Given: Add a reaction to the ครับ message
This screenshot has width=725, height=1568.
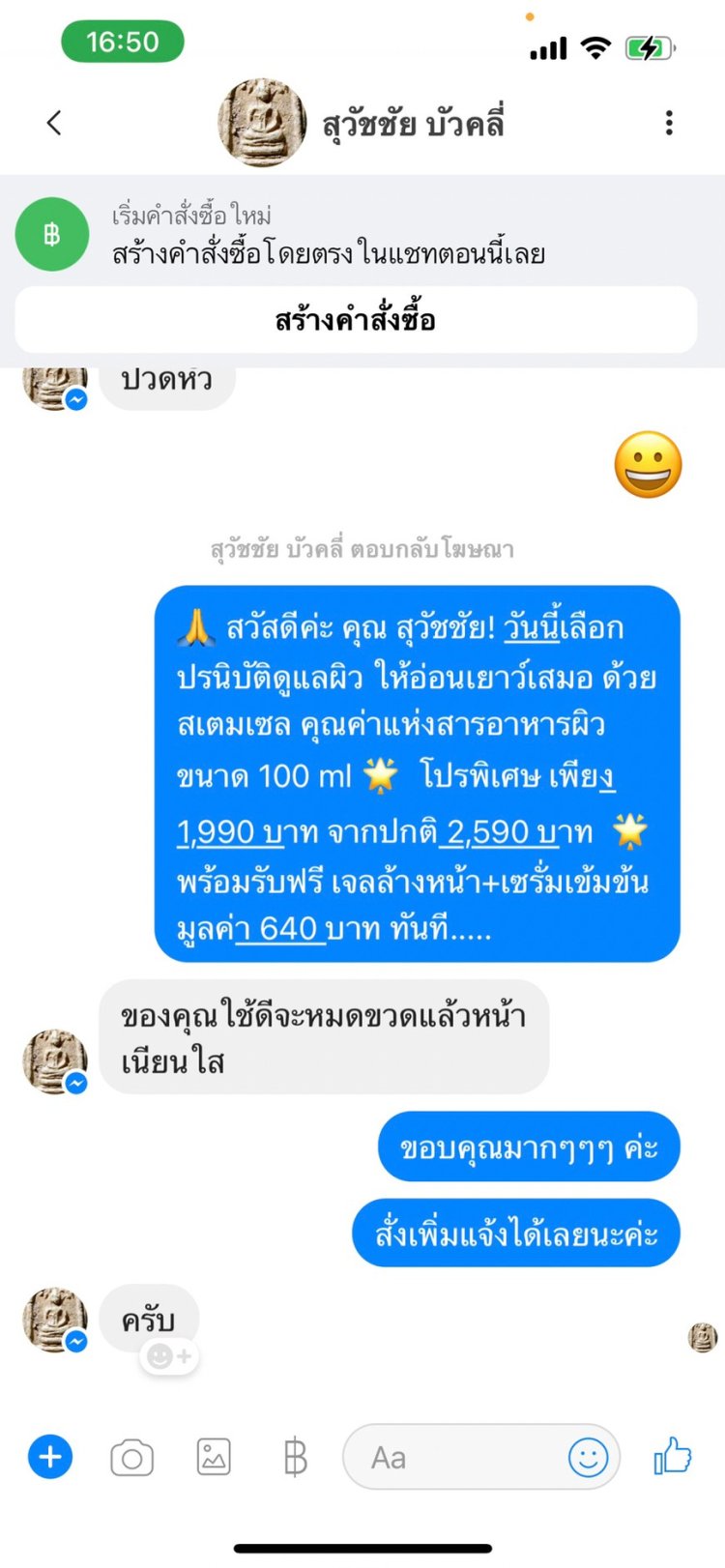Looking at the screenshot, I should point(169,1357).
